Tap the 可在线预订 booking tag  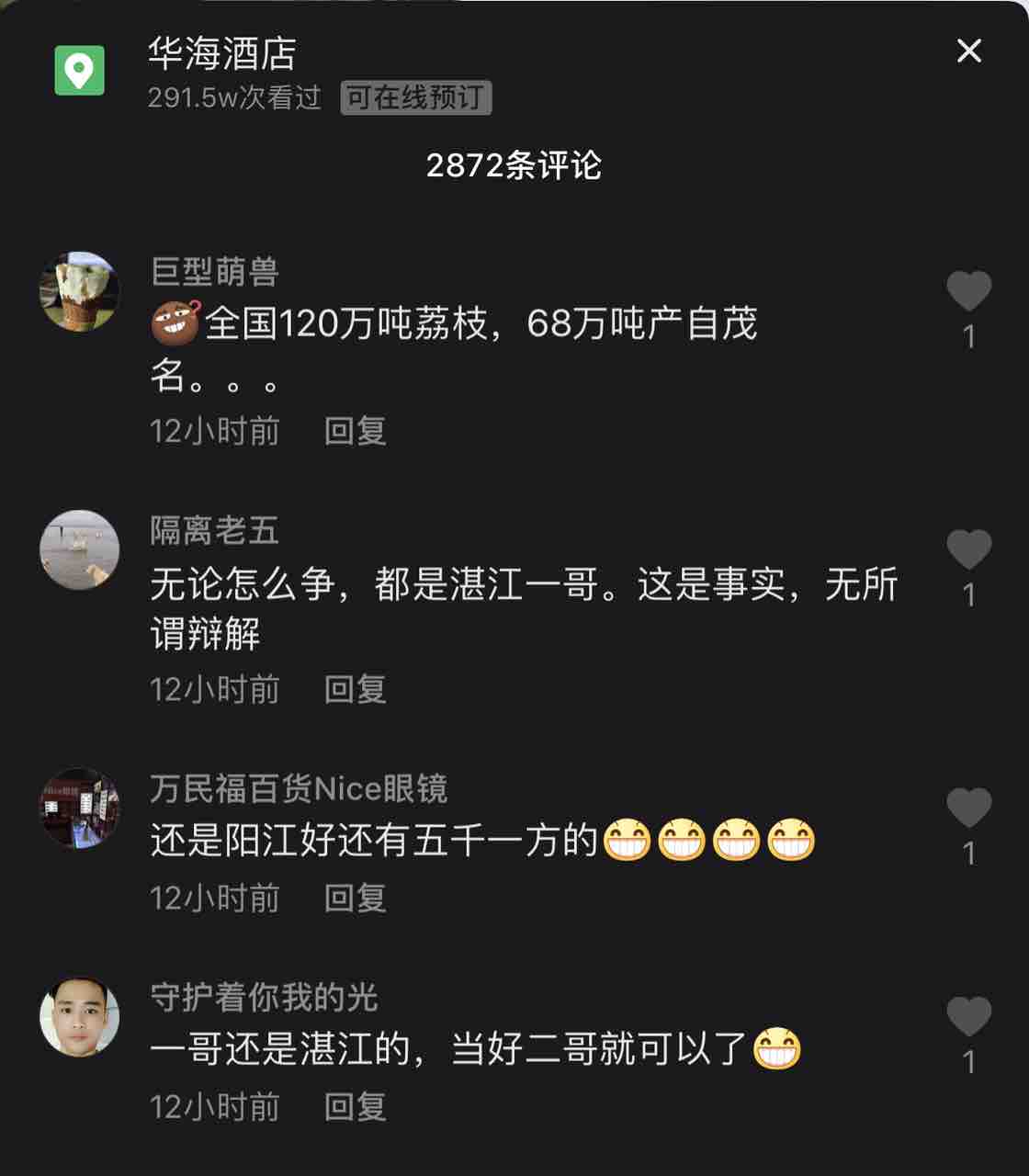tap(415, 97)
